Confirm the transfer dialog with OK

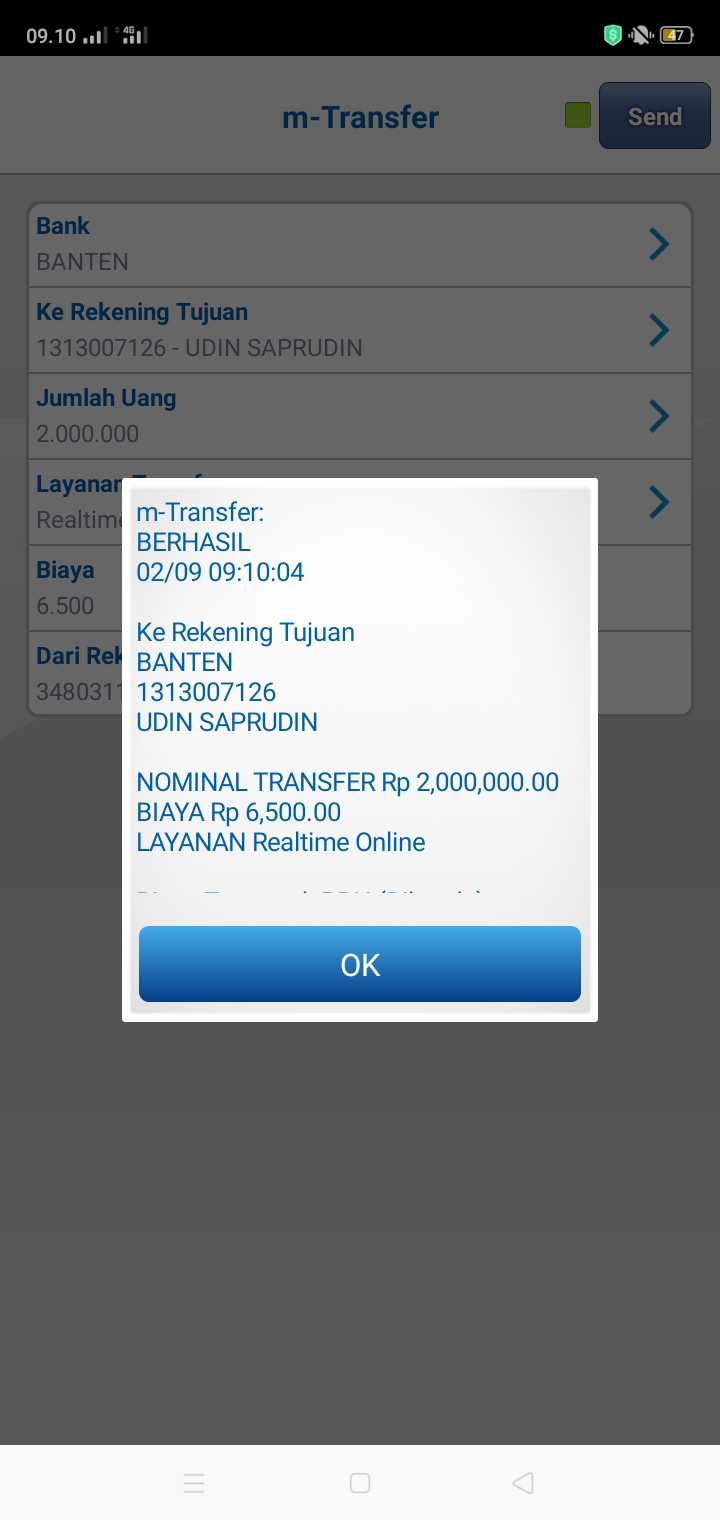(x=360, y=964)
